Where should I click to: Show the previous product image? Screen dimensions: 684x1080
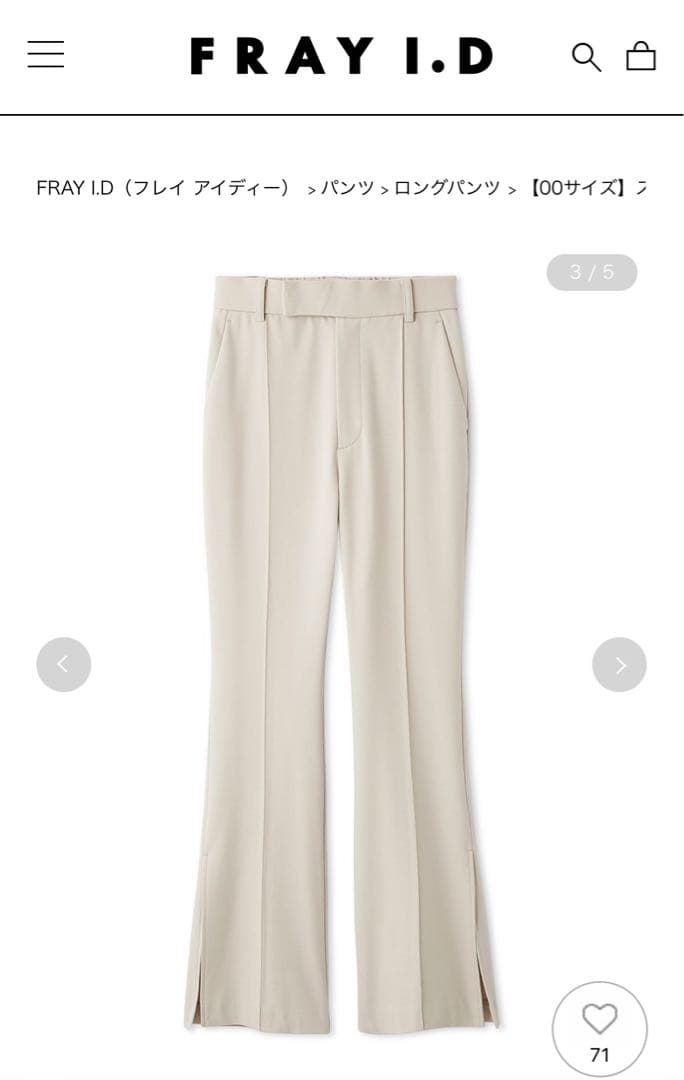pyautogui.click(x=64, y=664)
